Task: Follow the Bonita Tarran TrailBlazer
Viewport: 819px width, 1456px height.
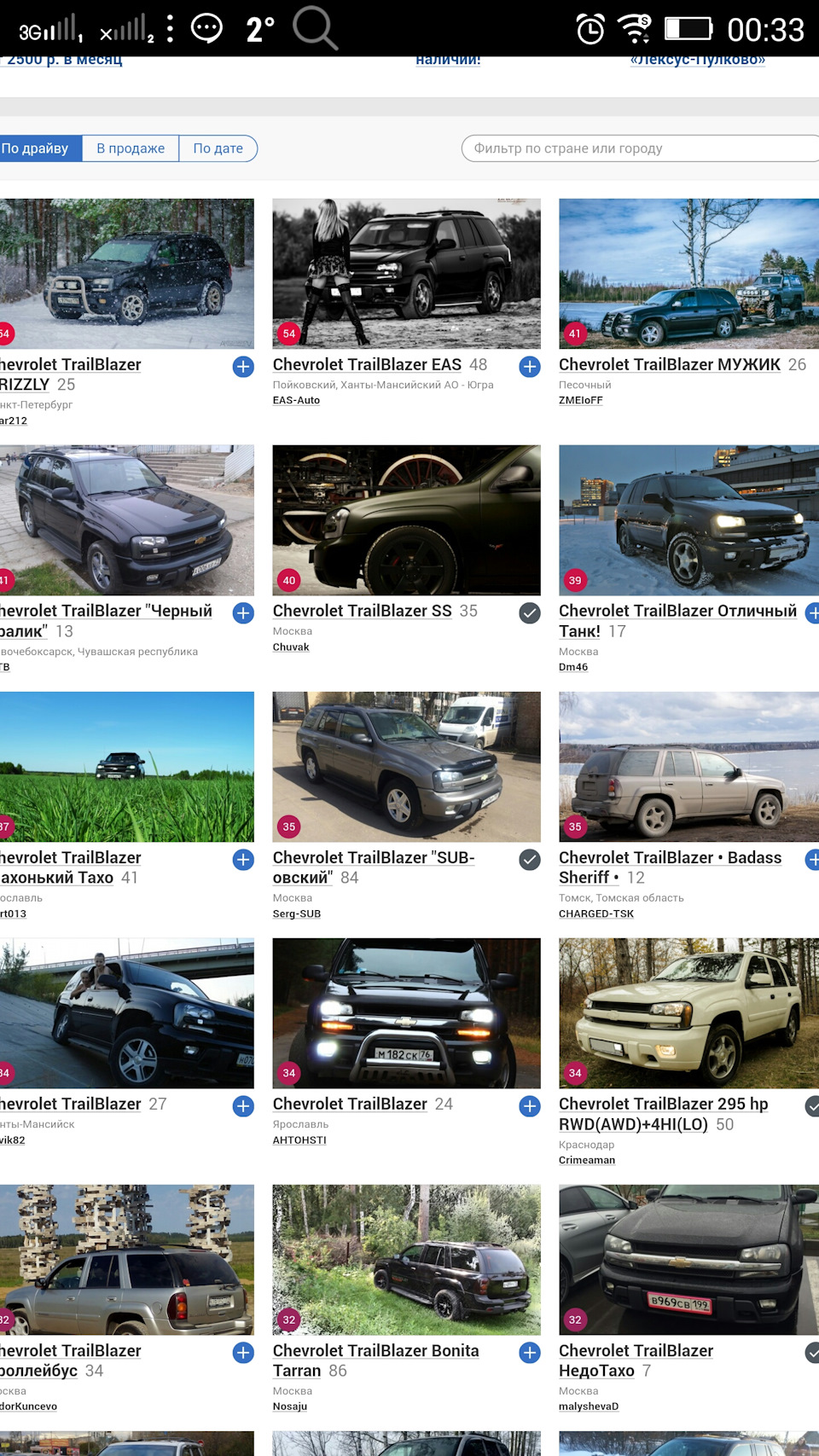Action: pyautogui.click(x=530, y=1353)
